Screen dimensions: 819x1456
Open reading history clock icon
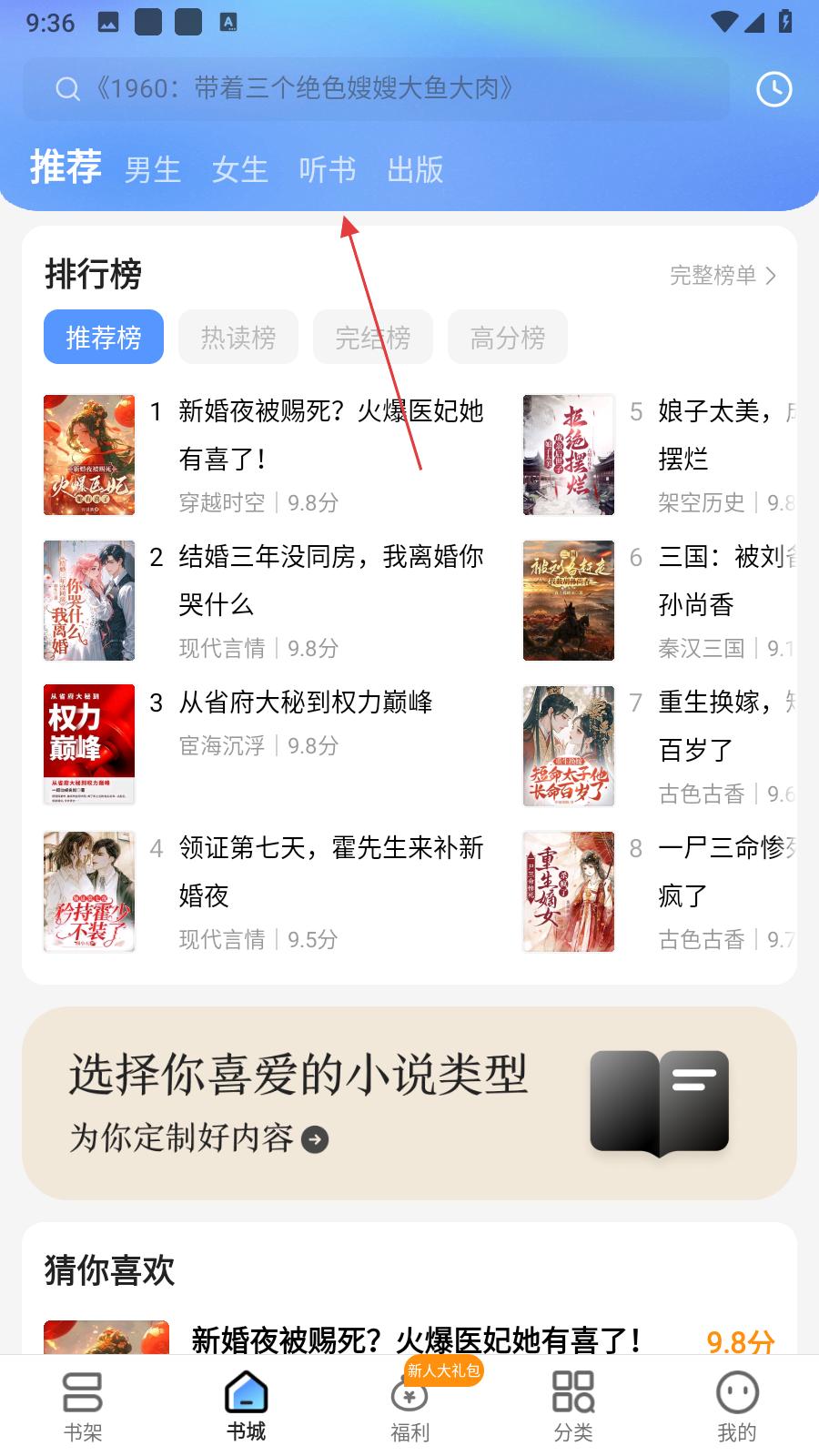[x=773, y=89]
